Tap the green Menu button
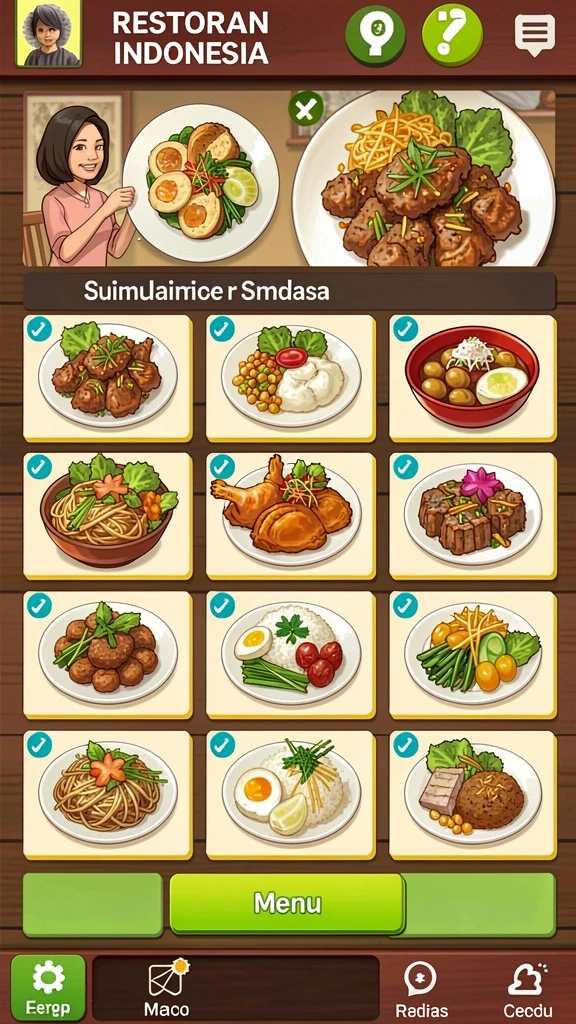Screen dimensions: 576x1024 click(287, 903)
